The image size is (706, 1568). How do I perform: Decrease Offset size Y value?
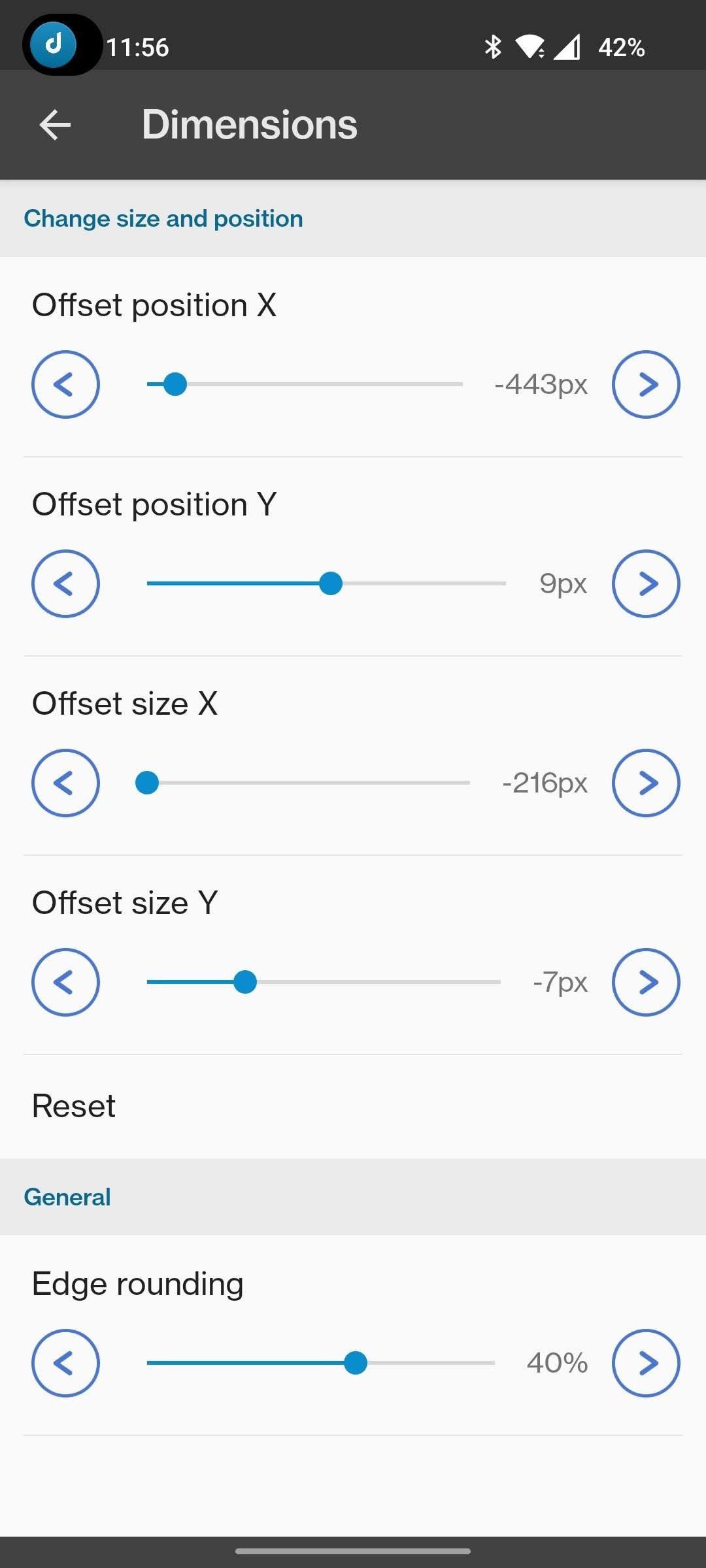tap(65, 982)
